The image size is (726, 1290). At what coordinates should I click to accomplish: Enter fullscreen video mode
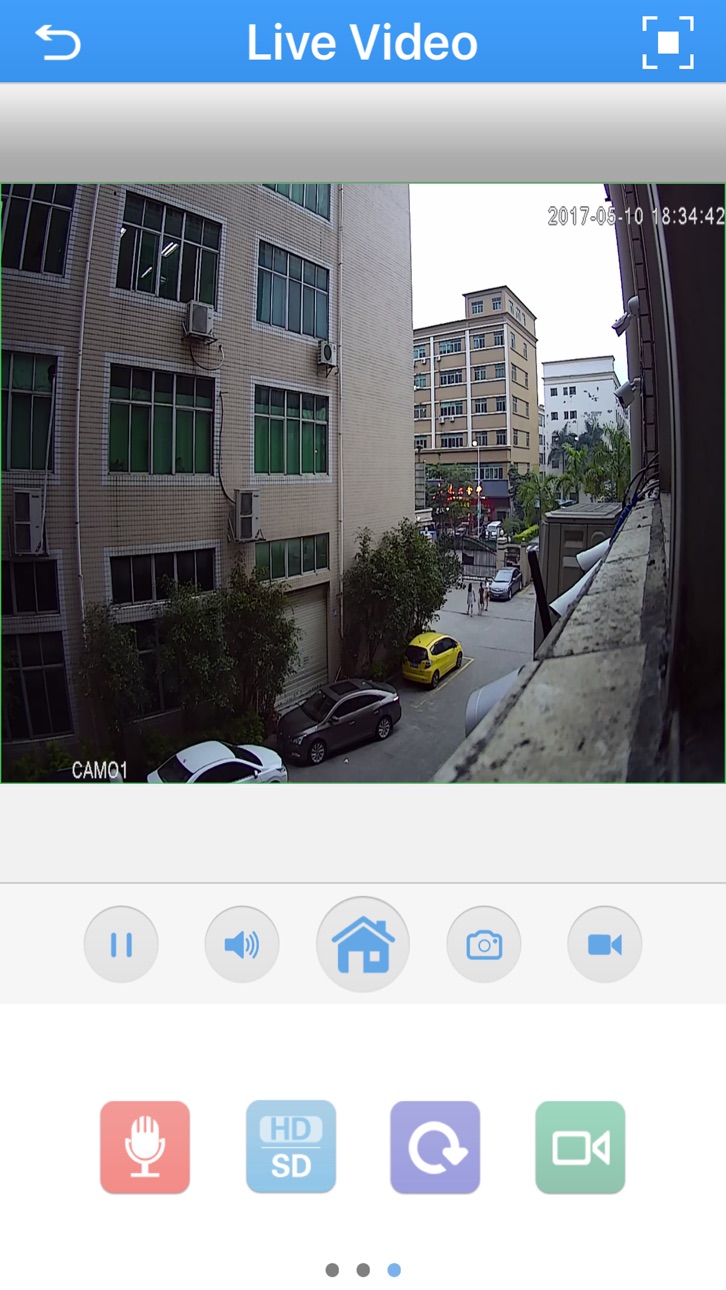click(x=667, y=42)
